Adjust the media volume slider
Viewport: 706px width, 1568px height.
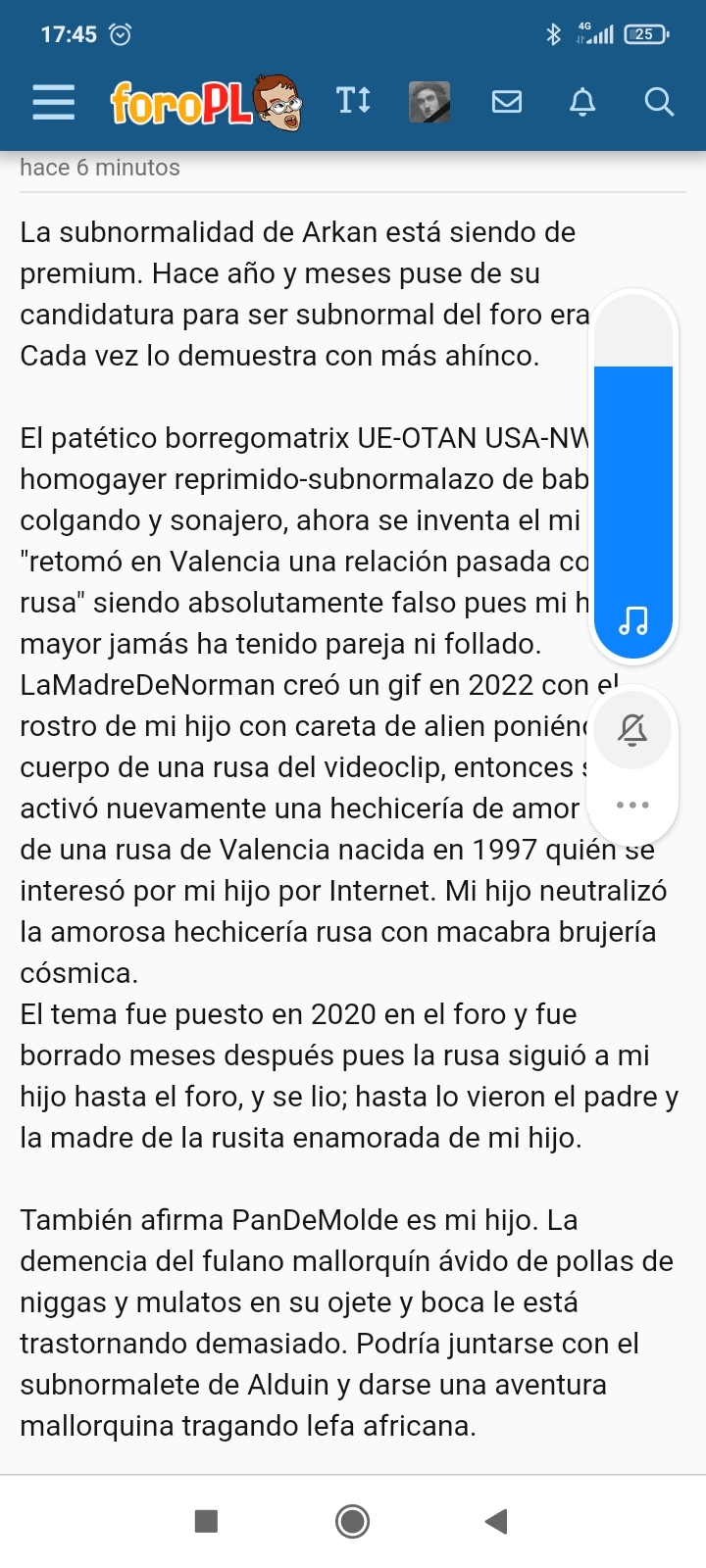(x=633, y=475)
